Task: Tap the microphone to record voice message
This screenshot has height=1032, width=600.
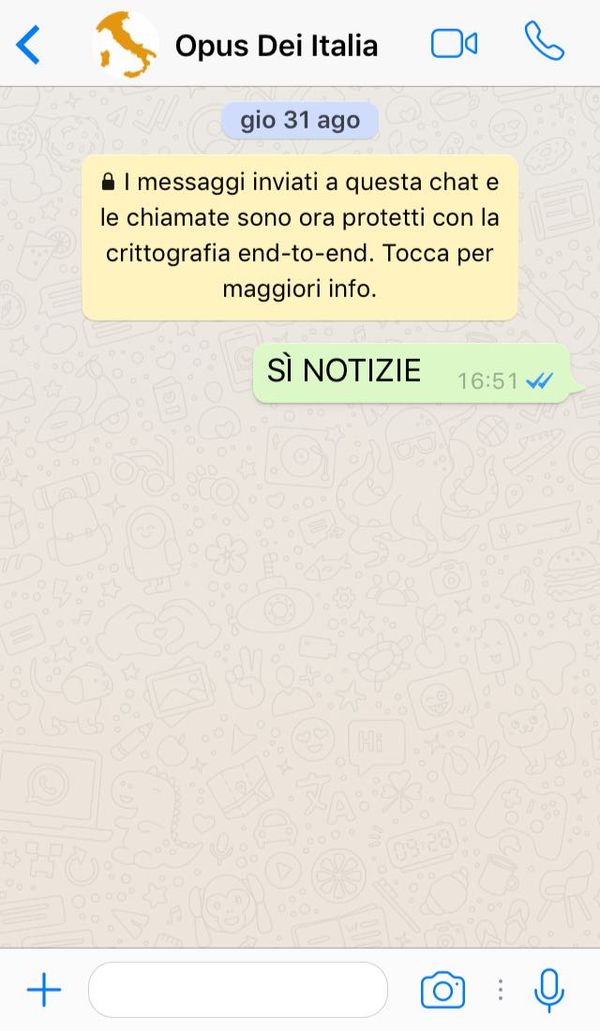Action: [549, 990]
